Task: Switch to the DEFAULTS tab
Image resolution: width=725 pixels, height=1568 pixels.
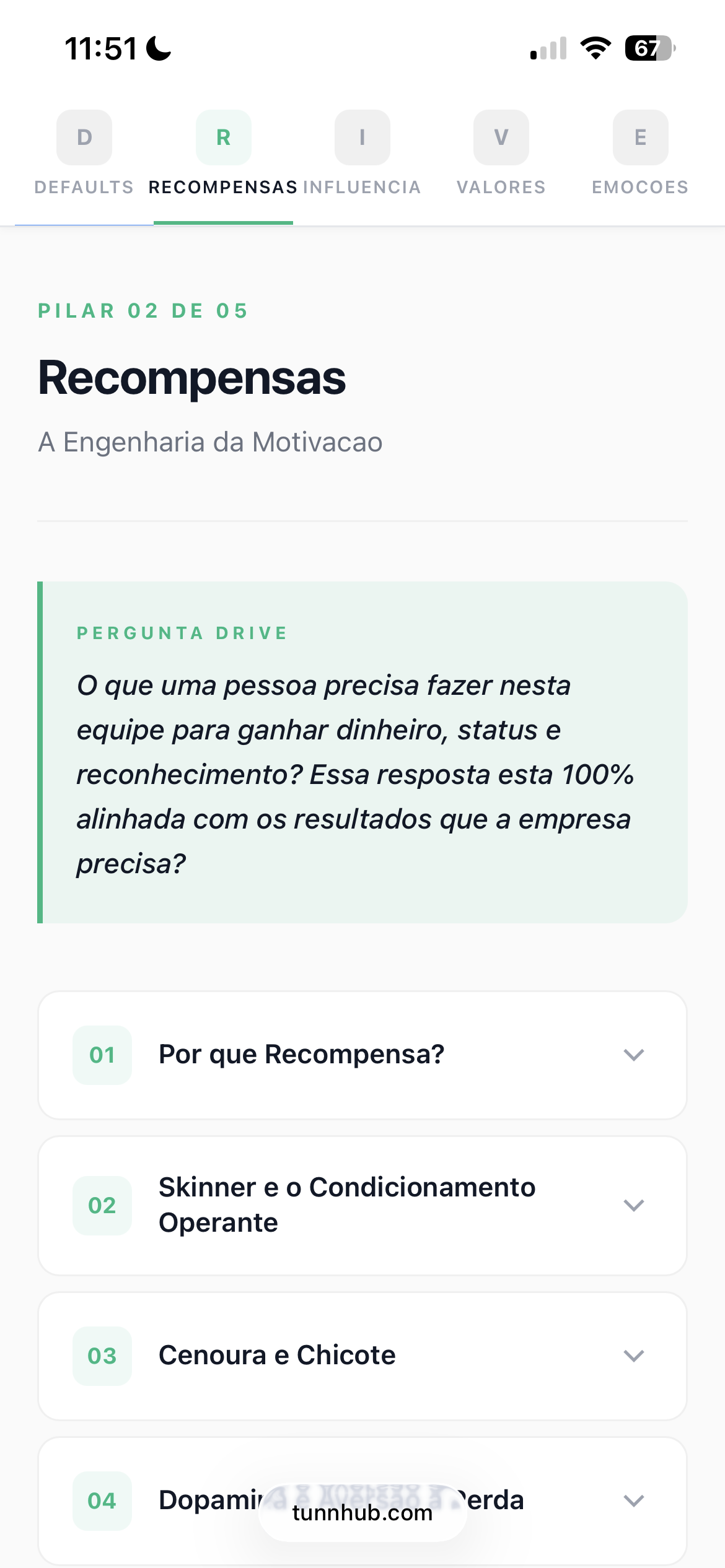Action: [x=84, y=186]
